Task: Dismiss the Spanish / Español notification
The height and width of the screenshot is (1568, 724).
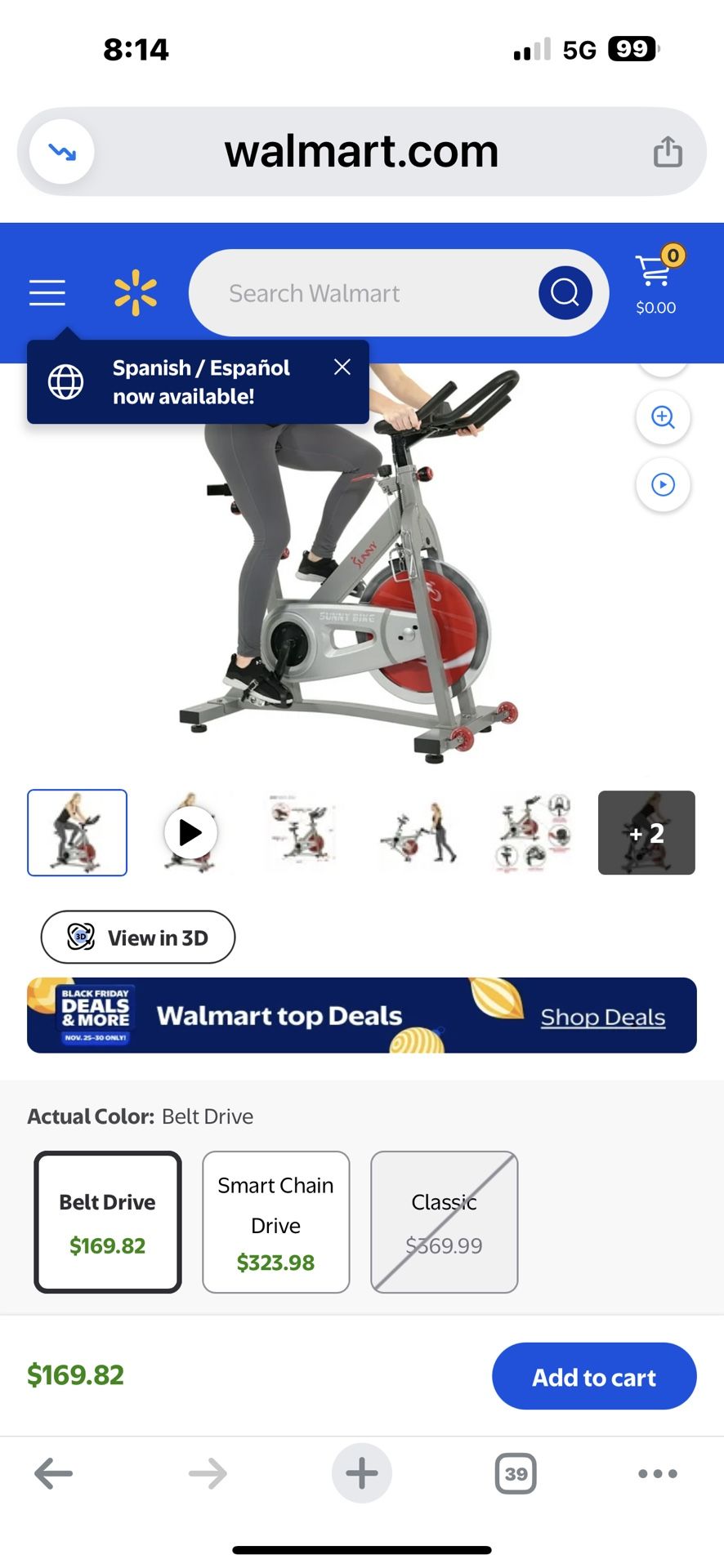Action: [342, 367]
